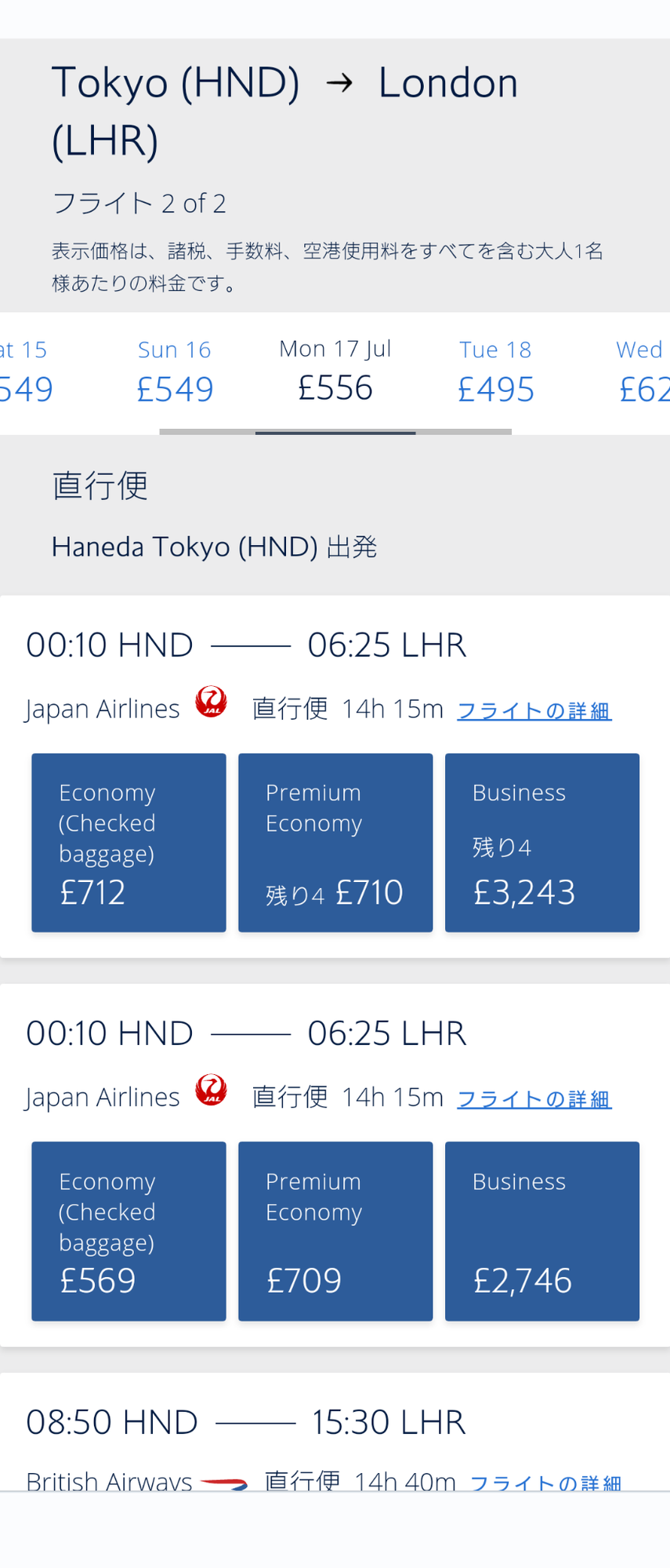This screenshot has height=1568, width=670.
Task: Choose the £3,243 Business fare
Action: [542, 843]
